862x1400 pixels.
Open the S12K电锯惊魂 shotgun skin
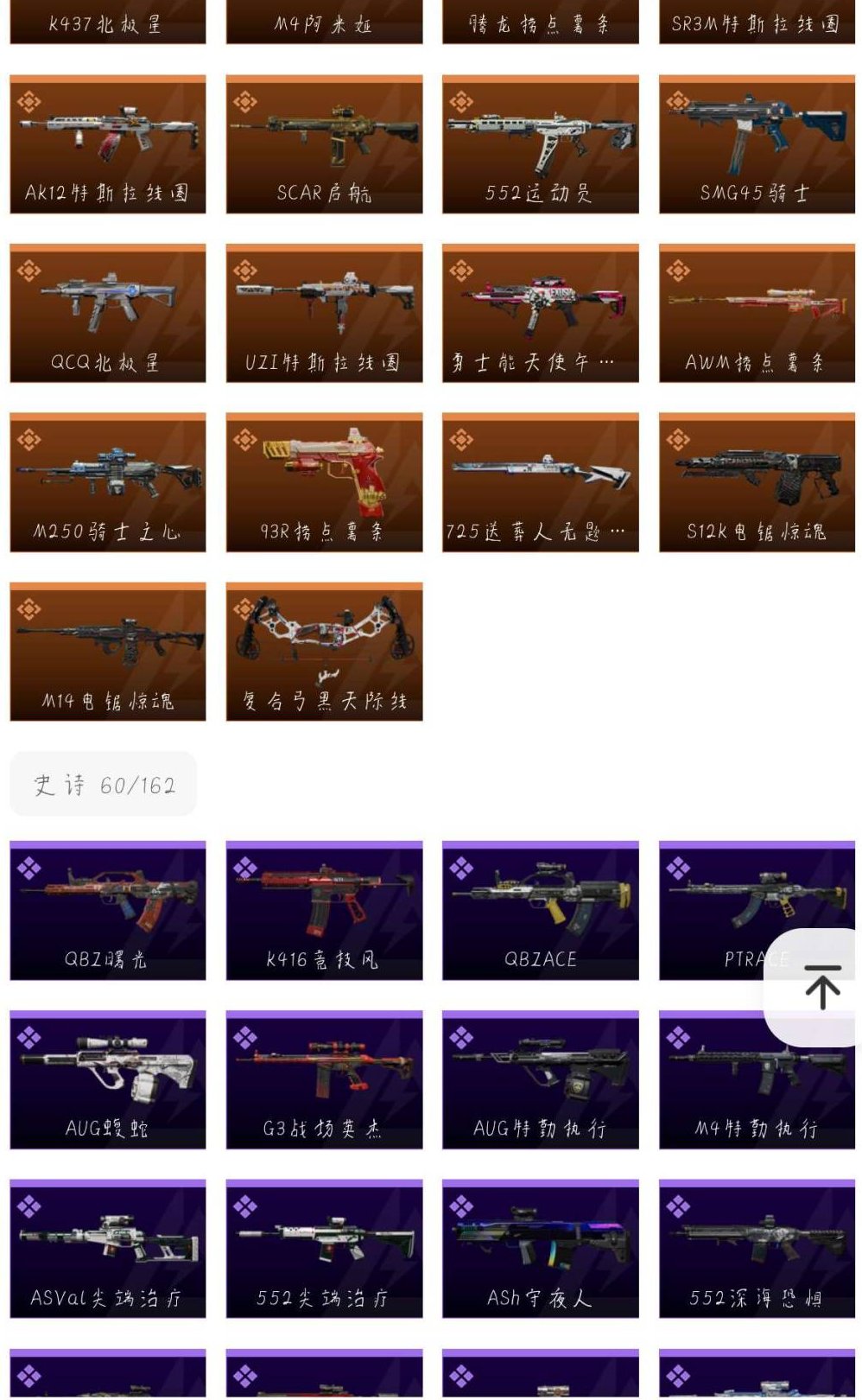click(756, 482)
